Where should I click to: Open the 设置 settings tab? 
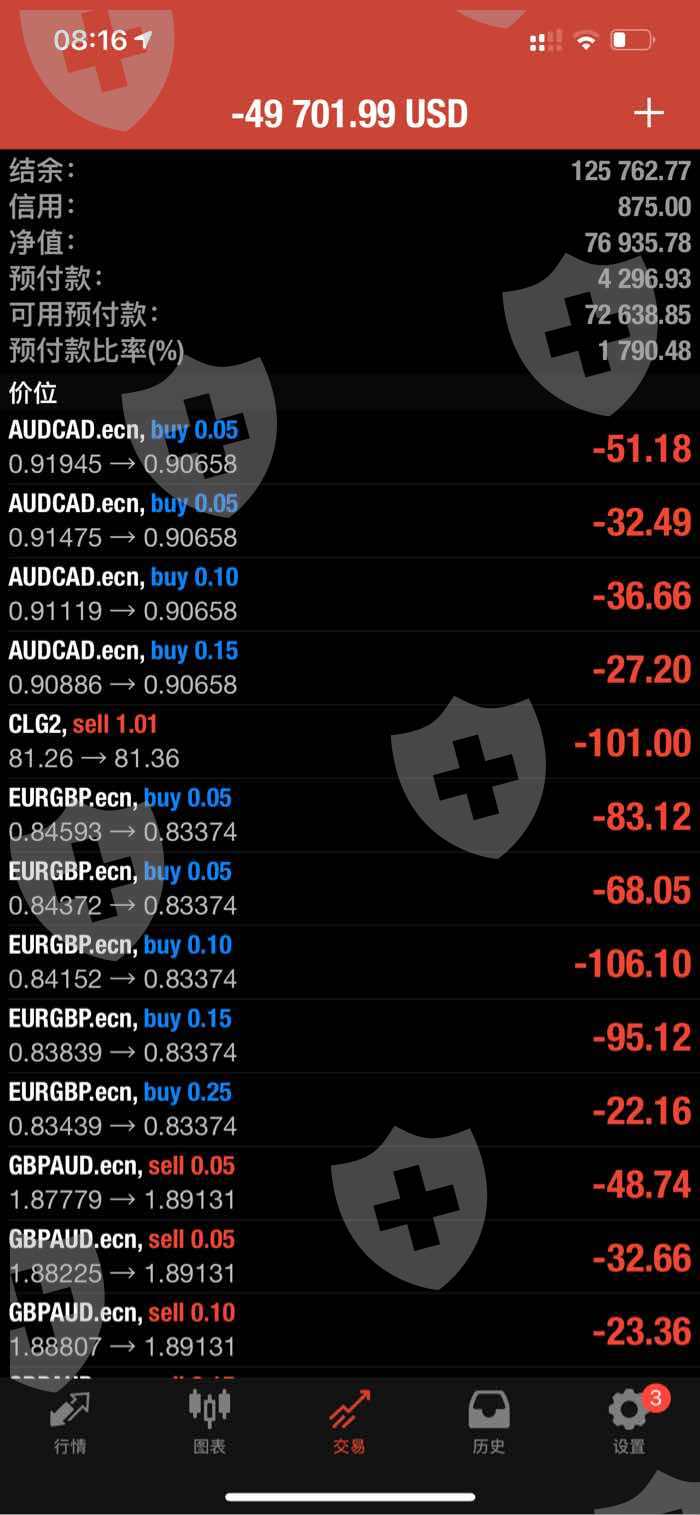(628, 1422)
